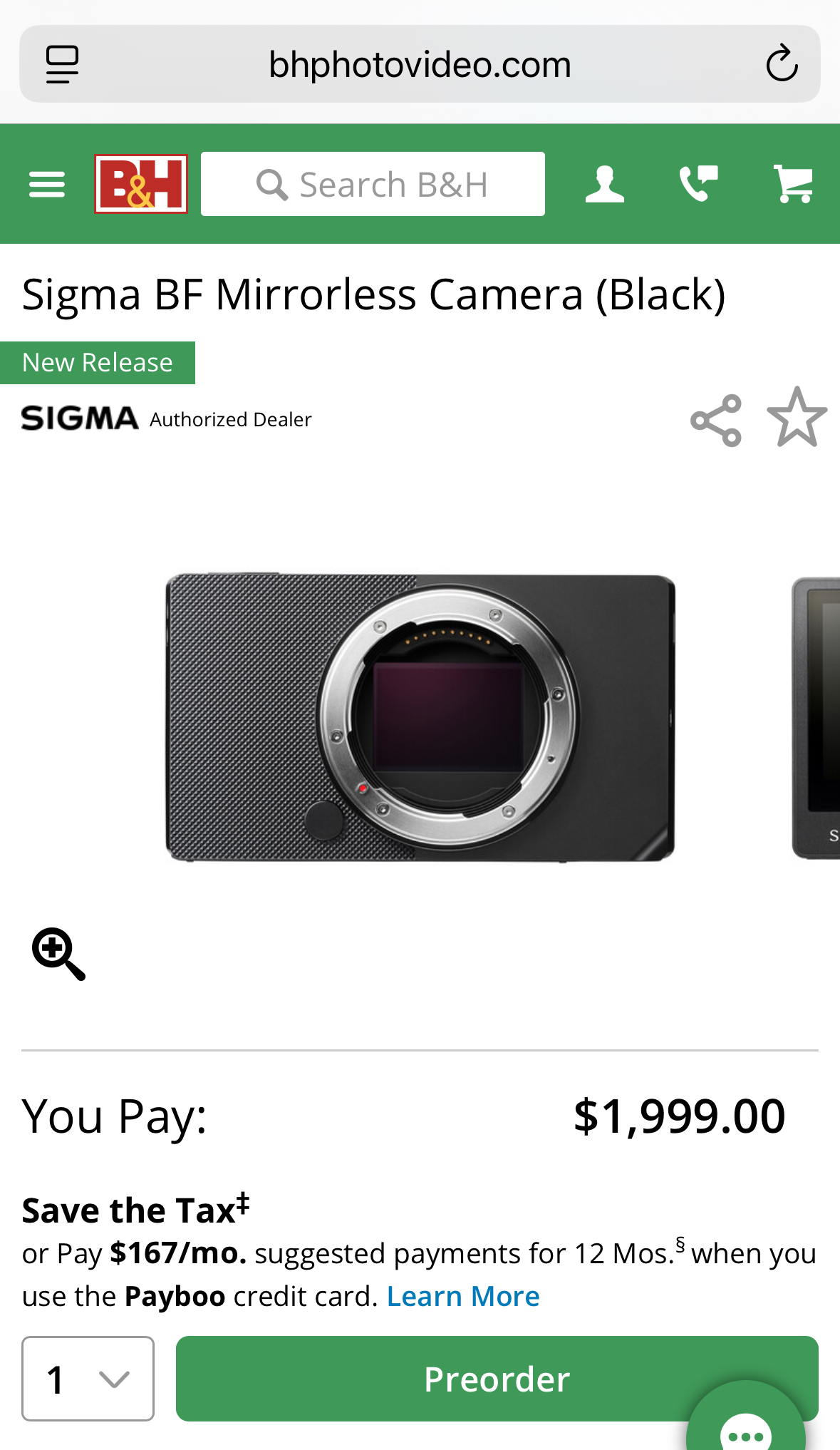Tap the bhphotovideo.com address bar
The height and width of the screenshot is (1450, 840).
point(420,64)
